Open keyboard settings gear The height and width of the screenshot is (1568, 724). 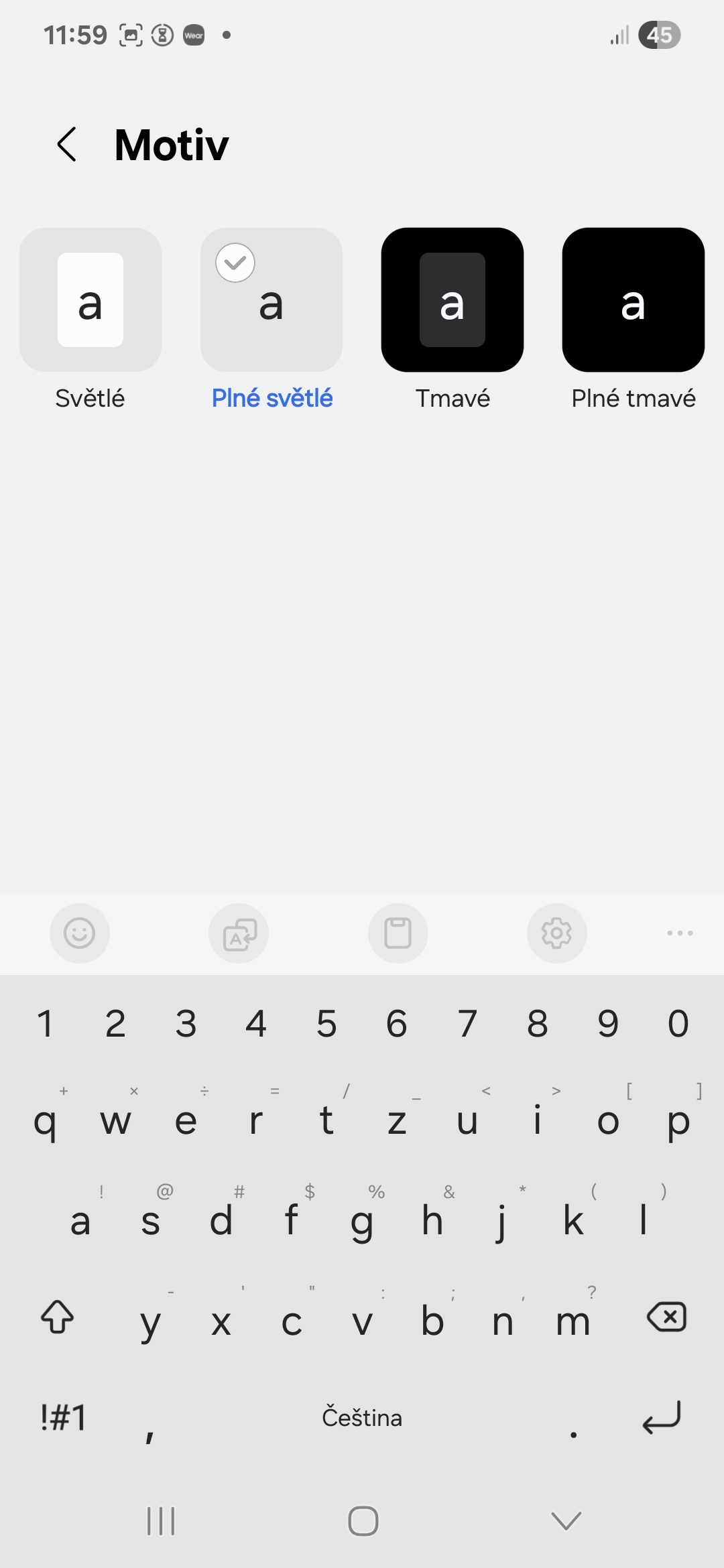(557, 933)
